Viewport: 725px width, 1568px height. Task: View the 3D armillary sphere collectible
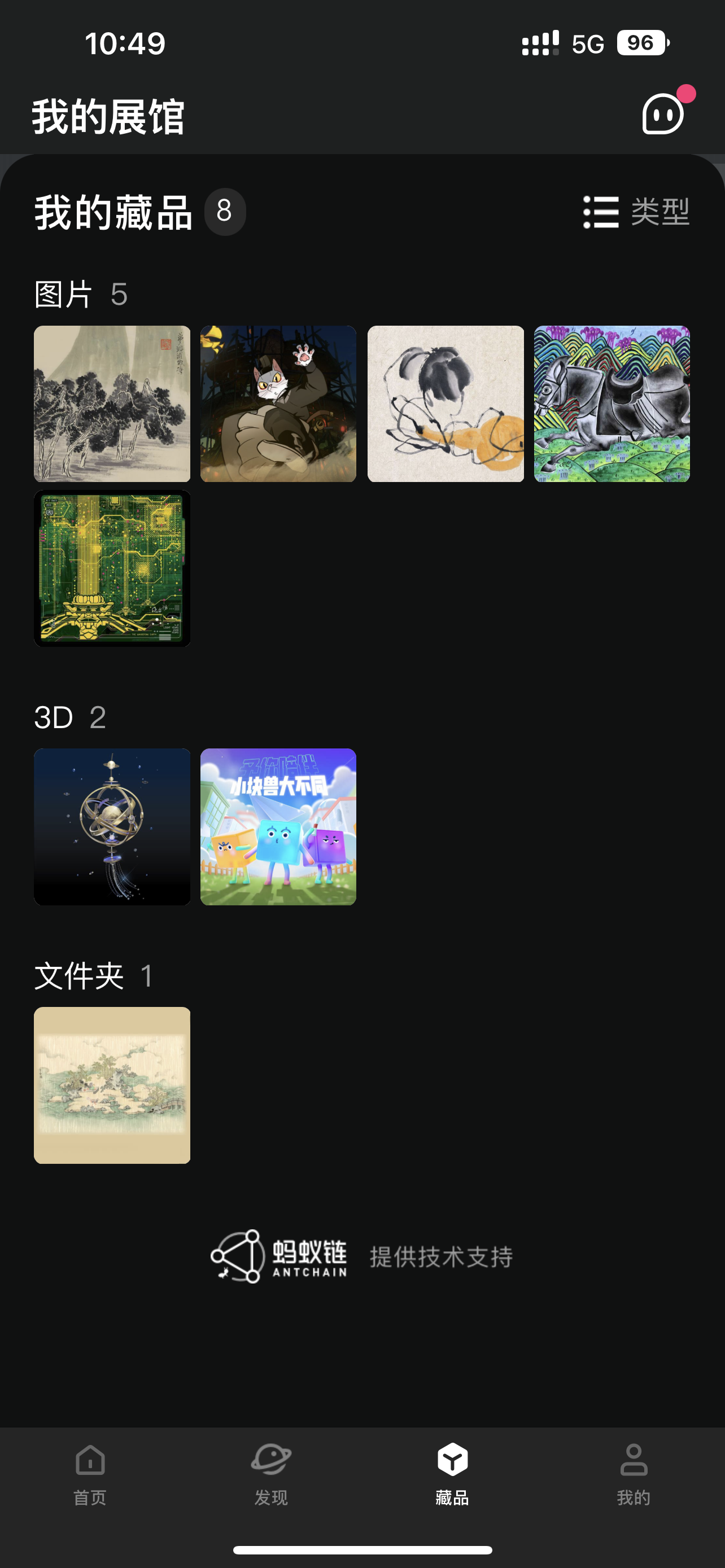[112, 826]
